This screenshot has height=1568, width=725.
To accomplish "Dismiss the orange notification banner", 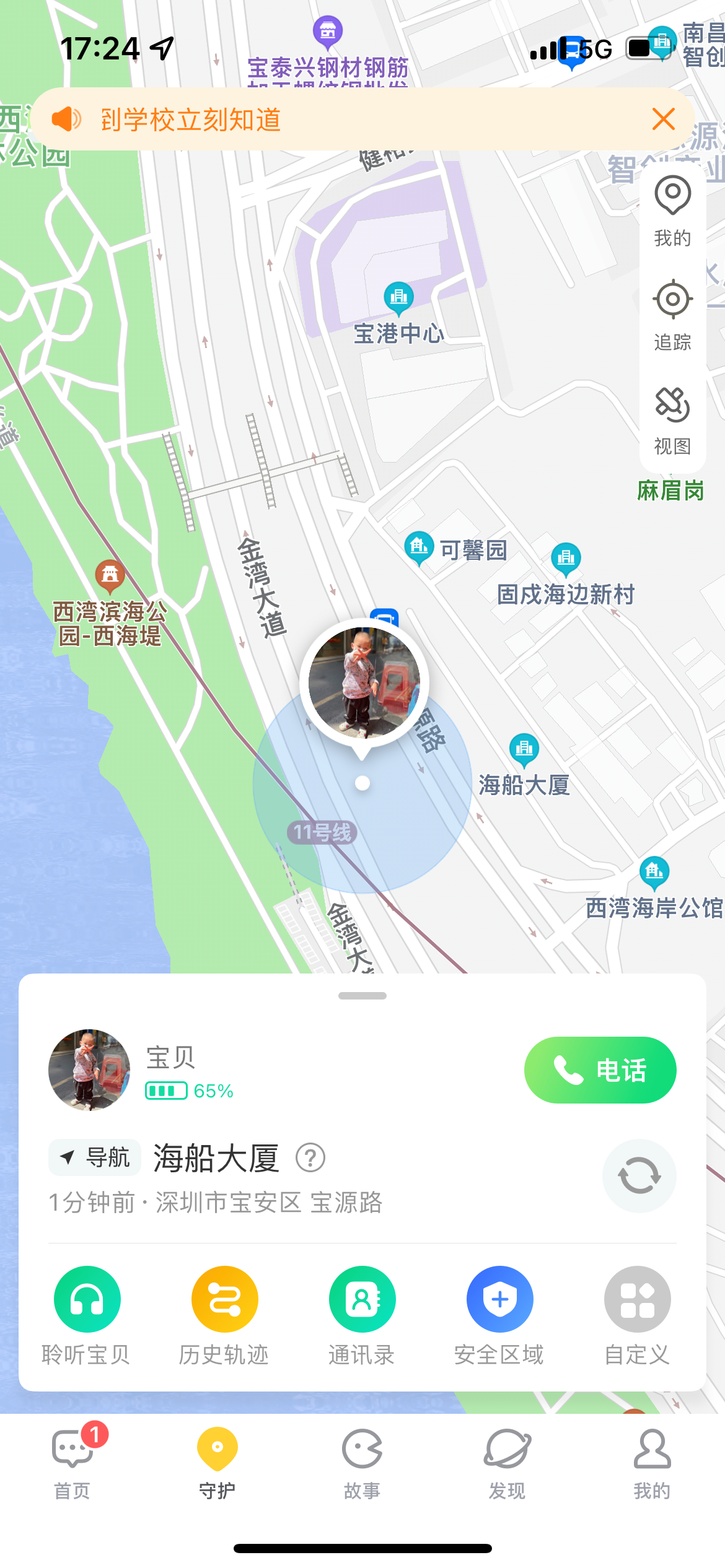I will 663,119.
